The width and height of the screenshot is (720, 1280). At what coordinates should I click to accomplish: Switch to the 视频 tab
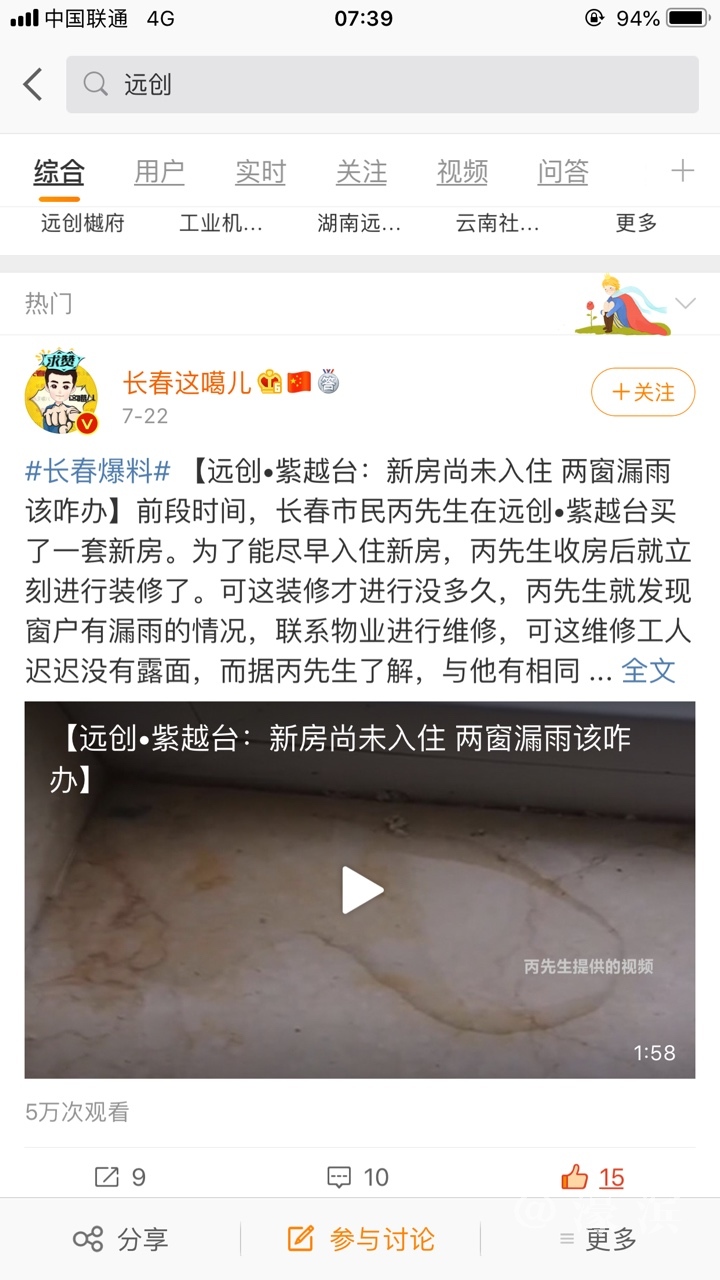tap(462, 172)
